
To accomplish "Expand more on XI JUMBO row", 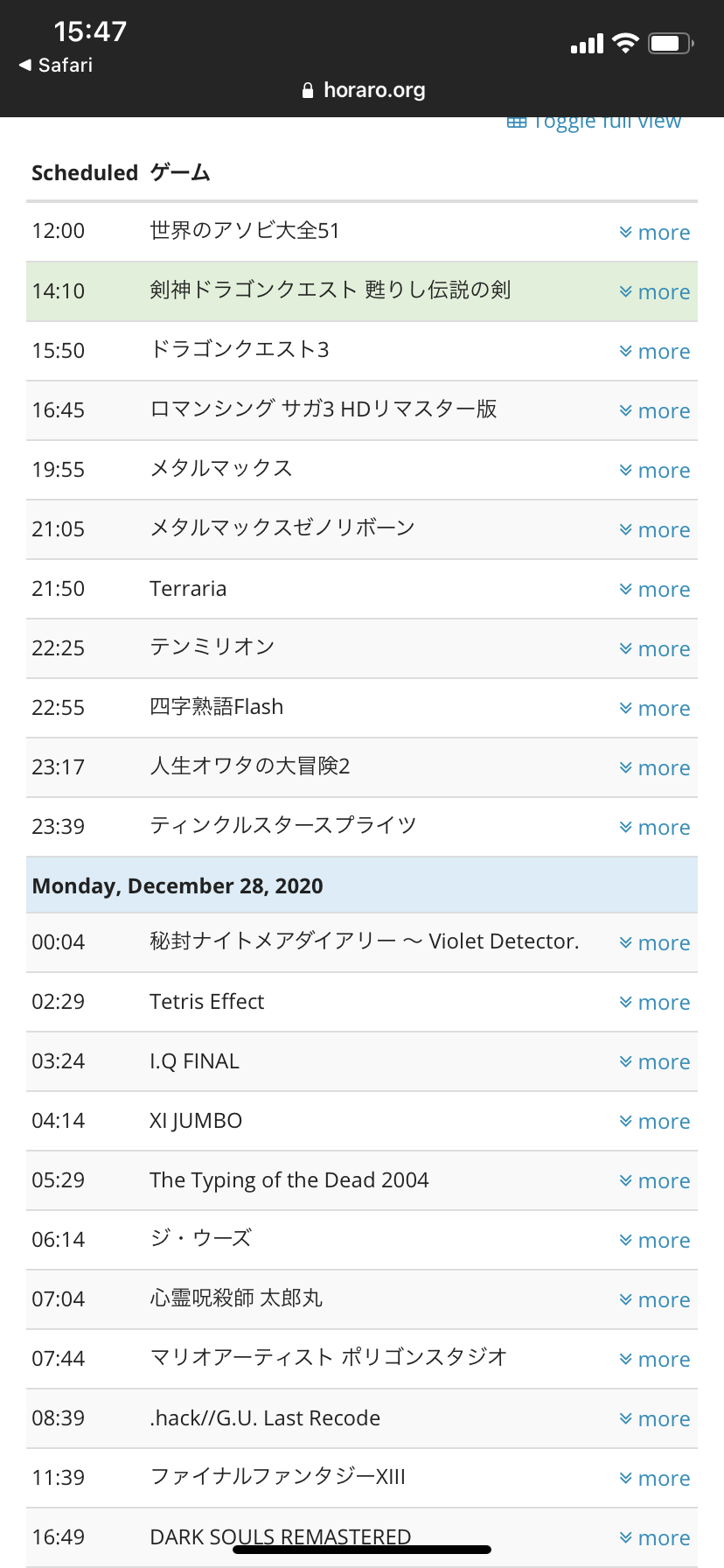I will [x=654, y=1122].
